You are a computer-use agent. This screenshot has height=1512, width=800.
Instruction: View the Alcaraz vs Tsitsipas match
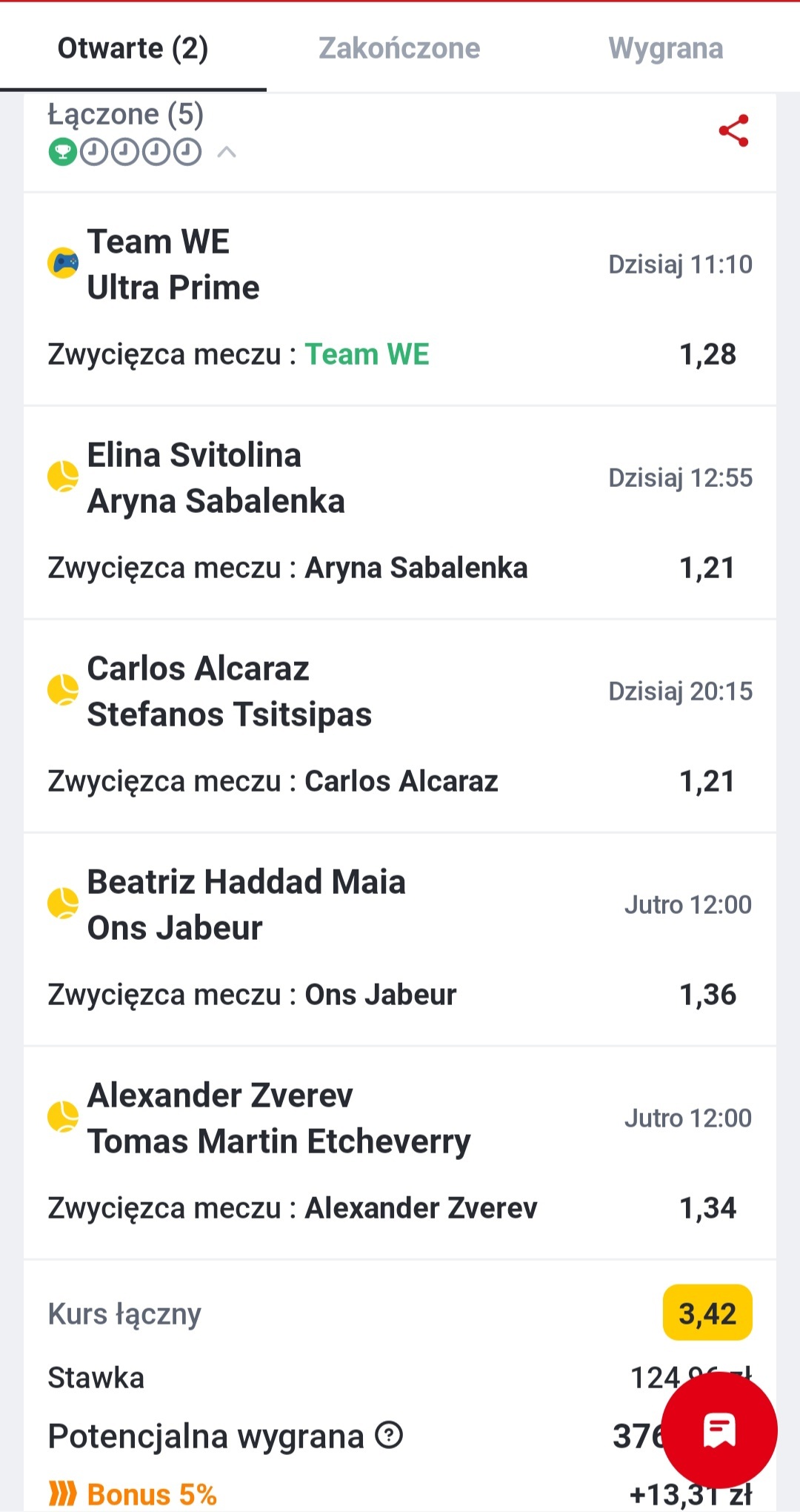[x=229, y=692]
